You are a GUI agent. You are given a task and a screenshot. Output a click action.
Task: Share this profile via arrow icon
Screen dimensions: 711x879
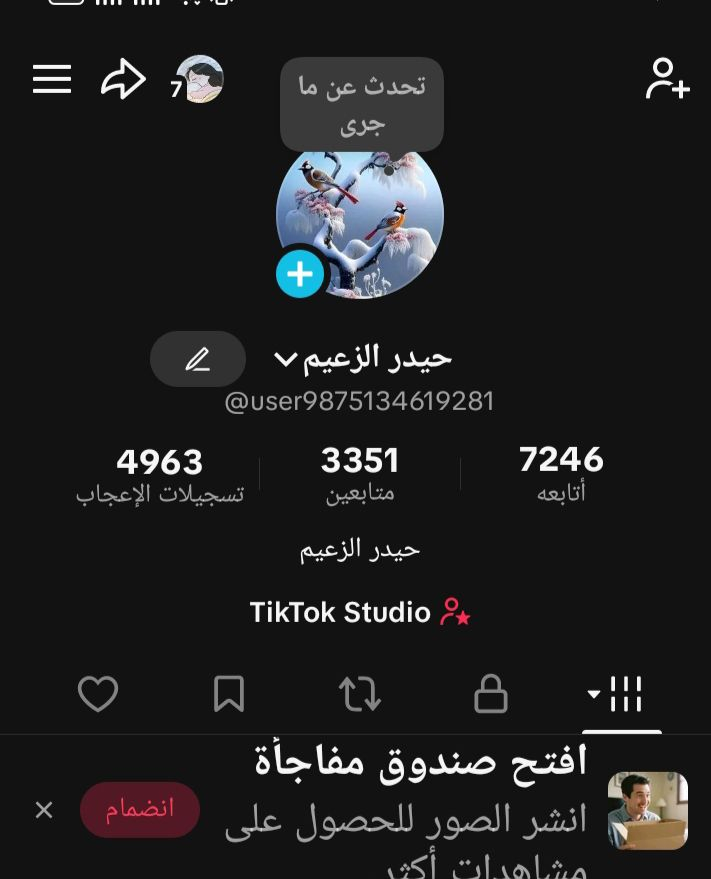pyautogui.click(x=123, y=80)
